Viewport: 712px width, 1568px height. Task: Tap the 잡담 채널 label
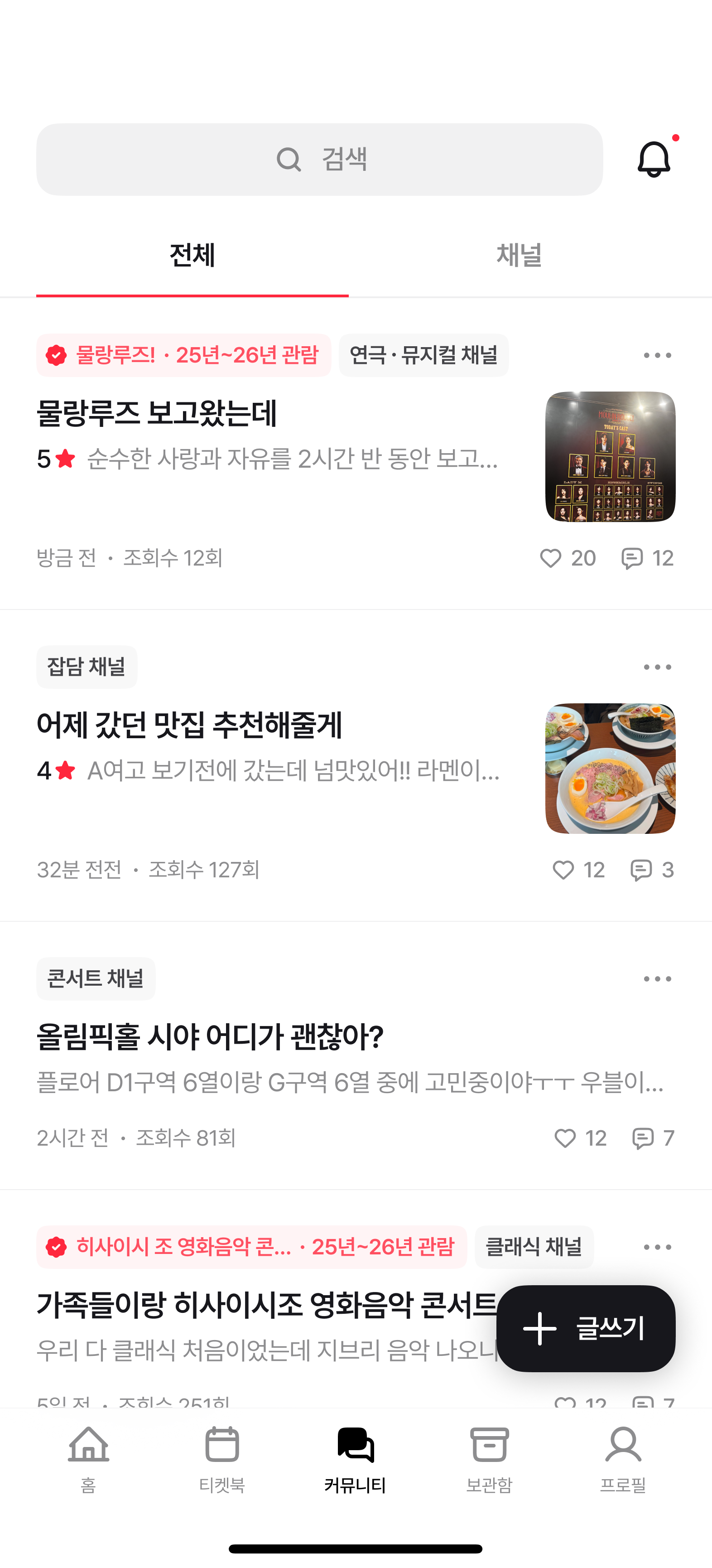[x=87, y=667]
